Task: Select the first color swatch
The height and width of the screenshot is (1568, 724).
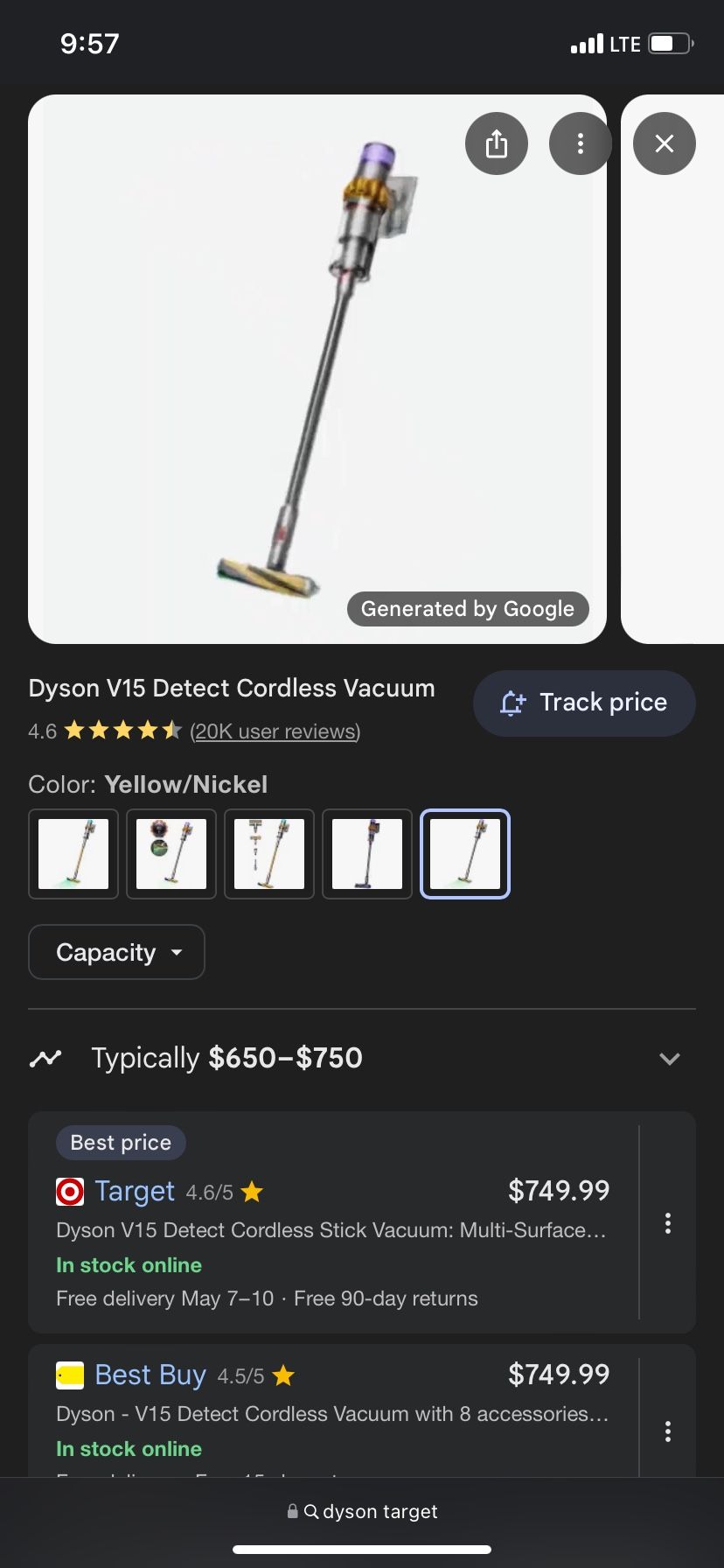Action: point(73,854)
